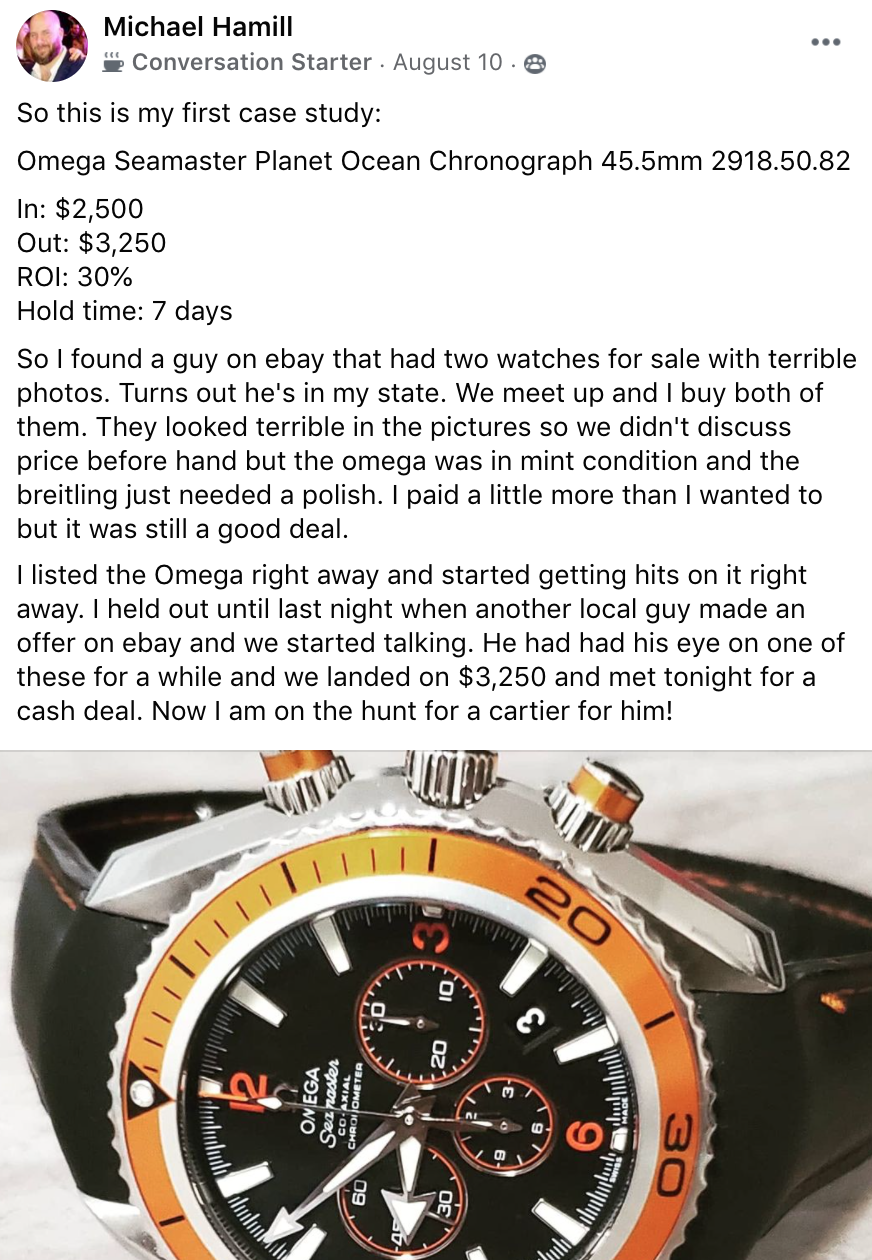This screenshot has height=1260, width=872.
Task: View the August 10 post timestamp
Action: click(447, 62)
